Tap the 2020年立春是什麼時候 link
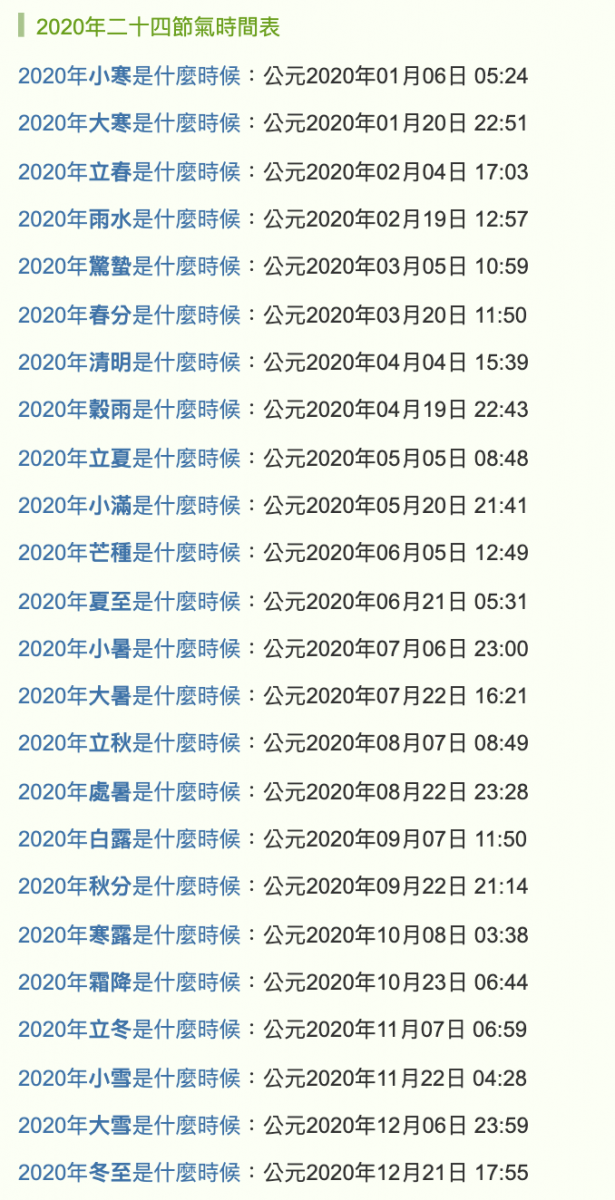Viewport: 615px width, 1200px height. (x=130, y=172)
